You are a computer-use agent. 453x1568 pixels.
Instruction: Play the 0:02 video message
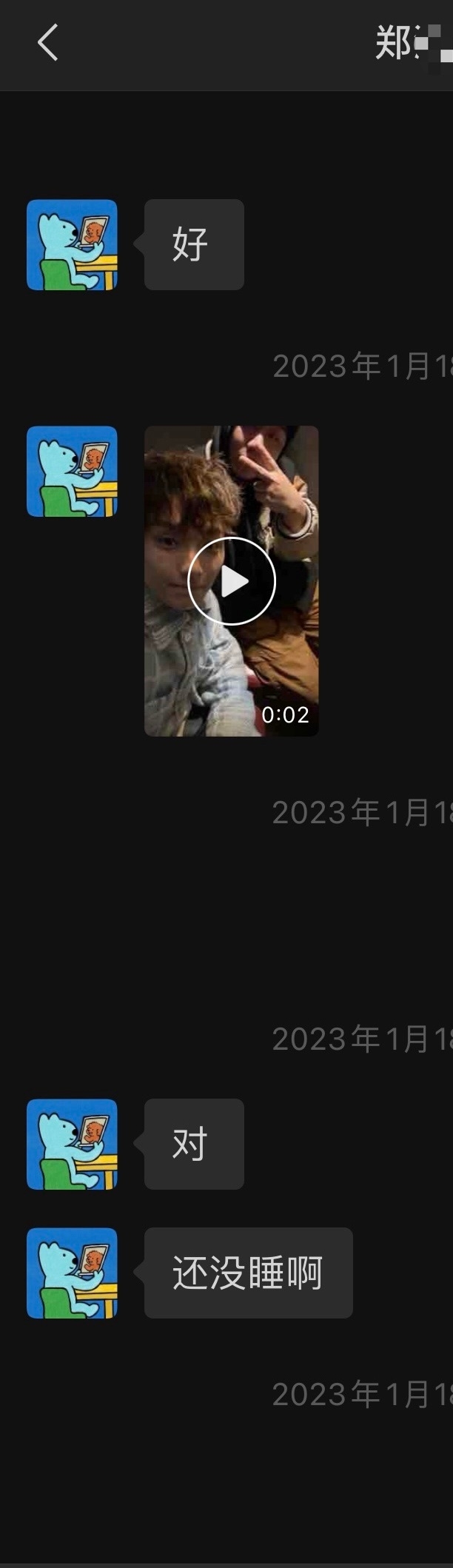click(232, 581)
